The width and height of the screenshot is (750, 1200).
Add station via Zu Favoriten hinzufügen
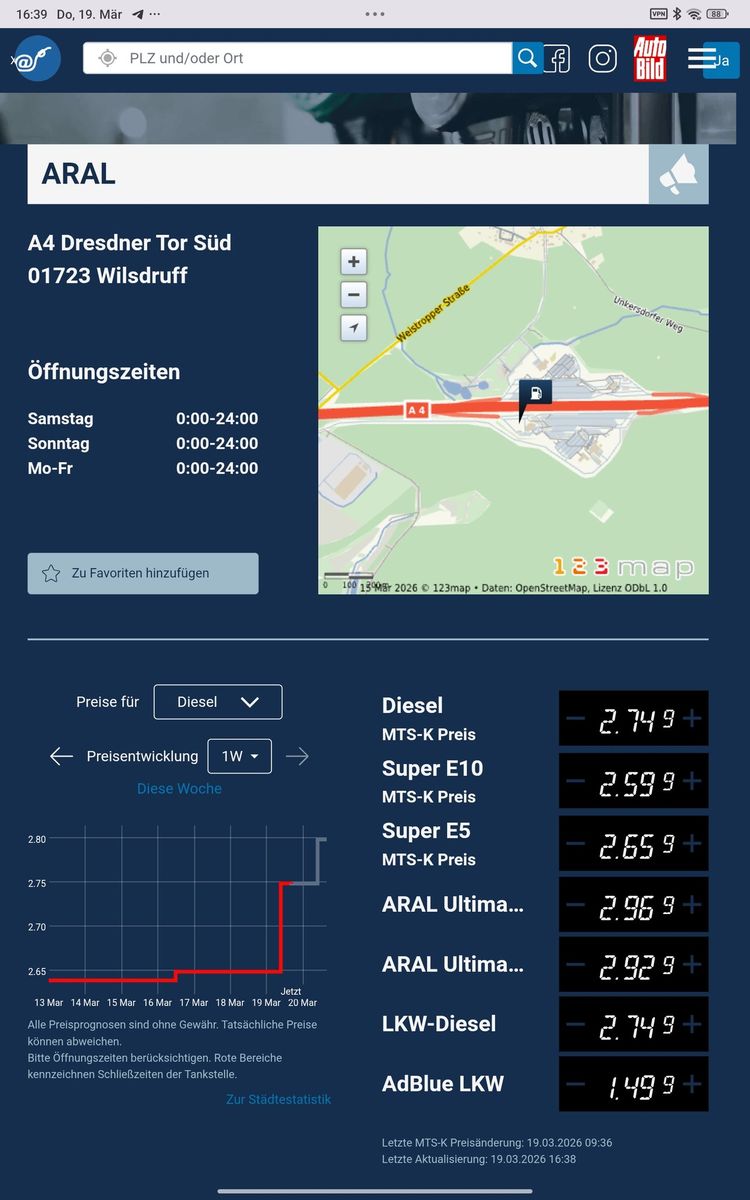coord(143,574)
